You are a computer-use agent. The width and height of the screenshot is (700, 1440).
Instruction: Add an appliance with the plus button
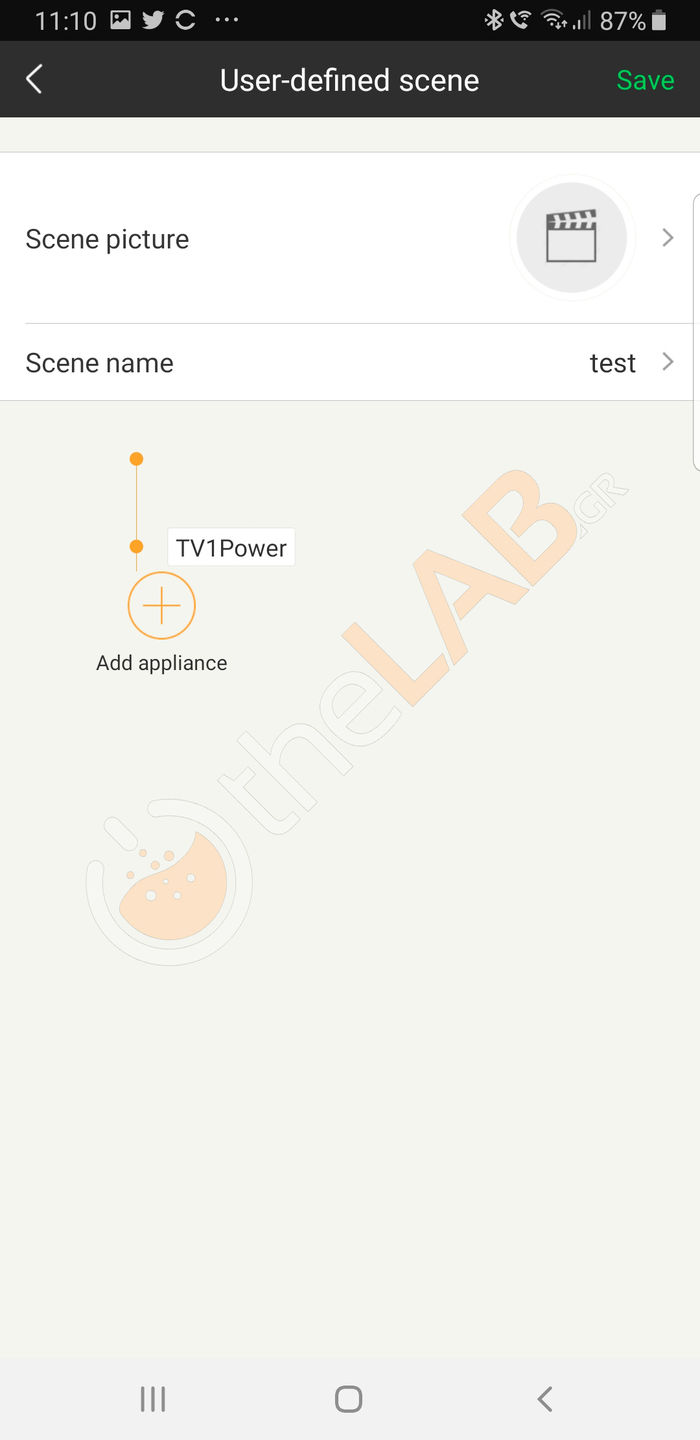click(161, 605)
